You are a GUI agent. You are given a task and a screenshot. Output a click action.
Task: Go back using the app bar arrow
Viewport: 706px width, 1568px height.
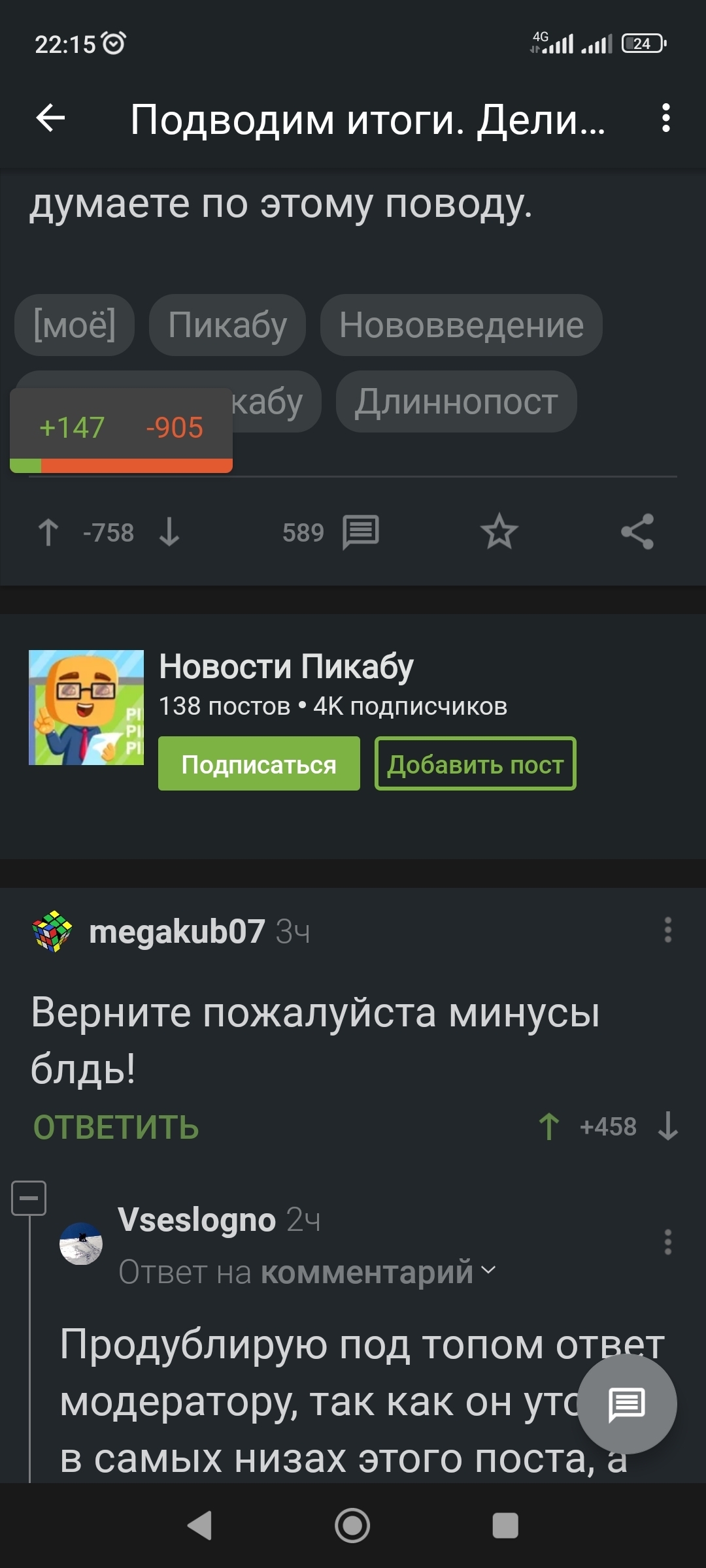point(50,118)
